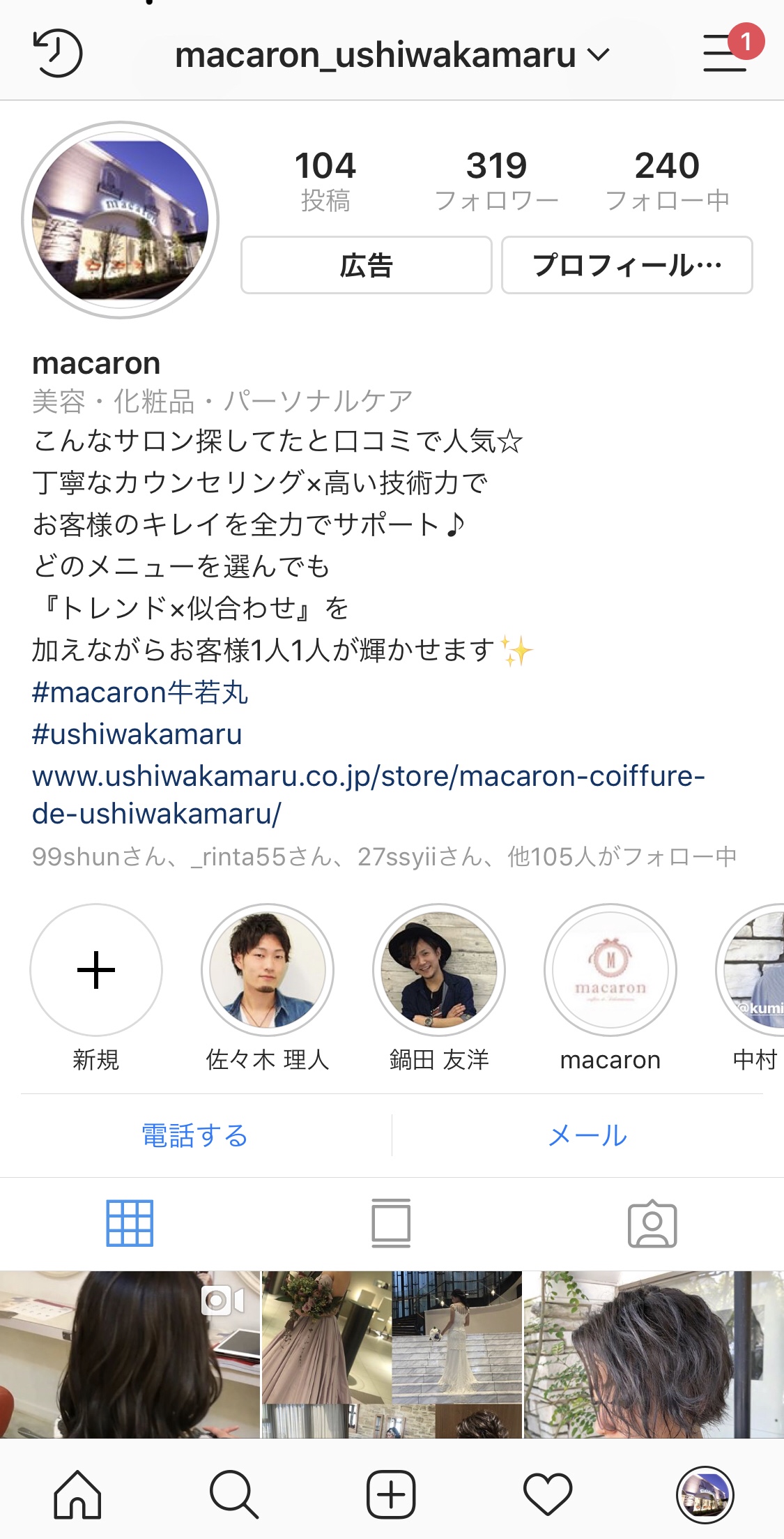784x1539 pixels.
Task: Tap the プロフィール edit button
Action: [x=627, y=265]
